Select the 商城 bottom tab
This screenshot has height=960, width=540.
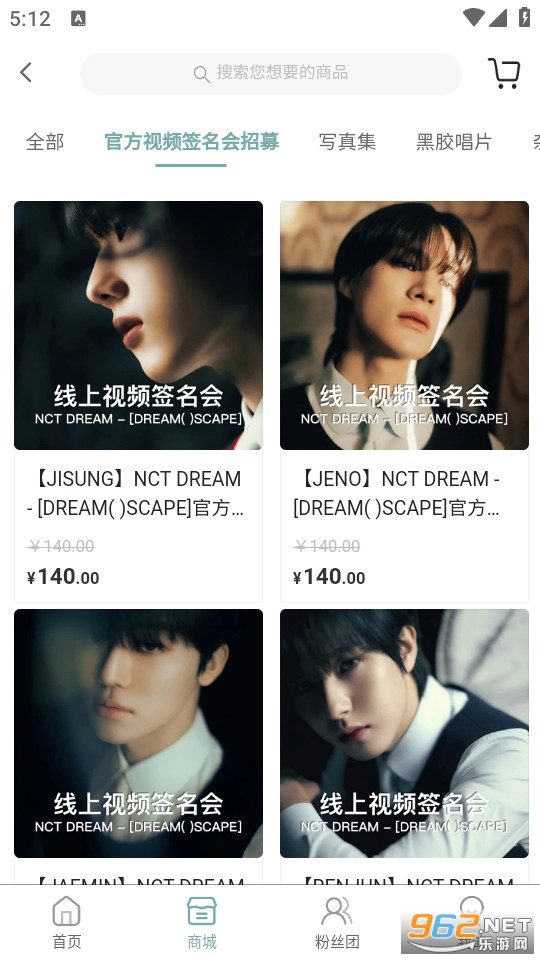202,923
